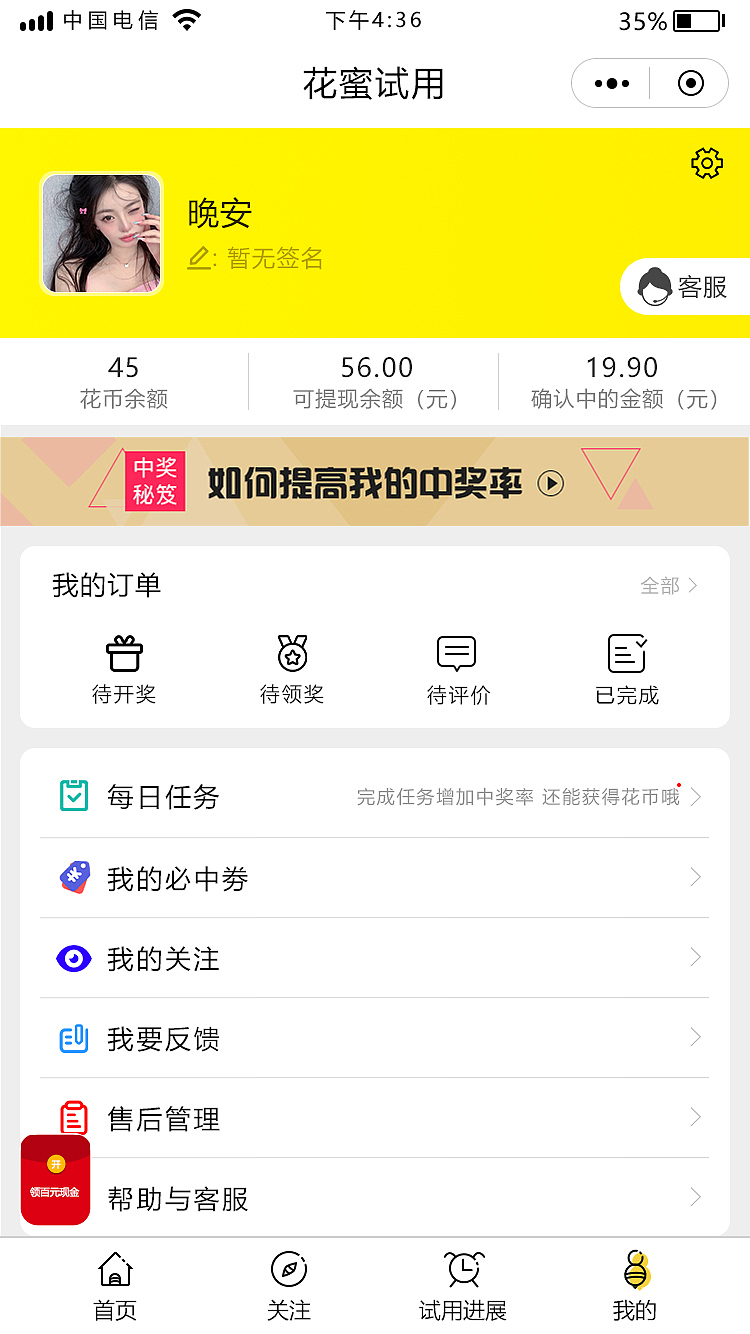
Task: Open the mini program more-options menu
Action: pos(611,84)
